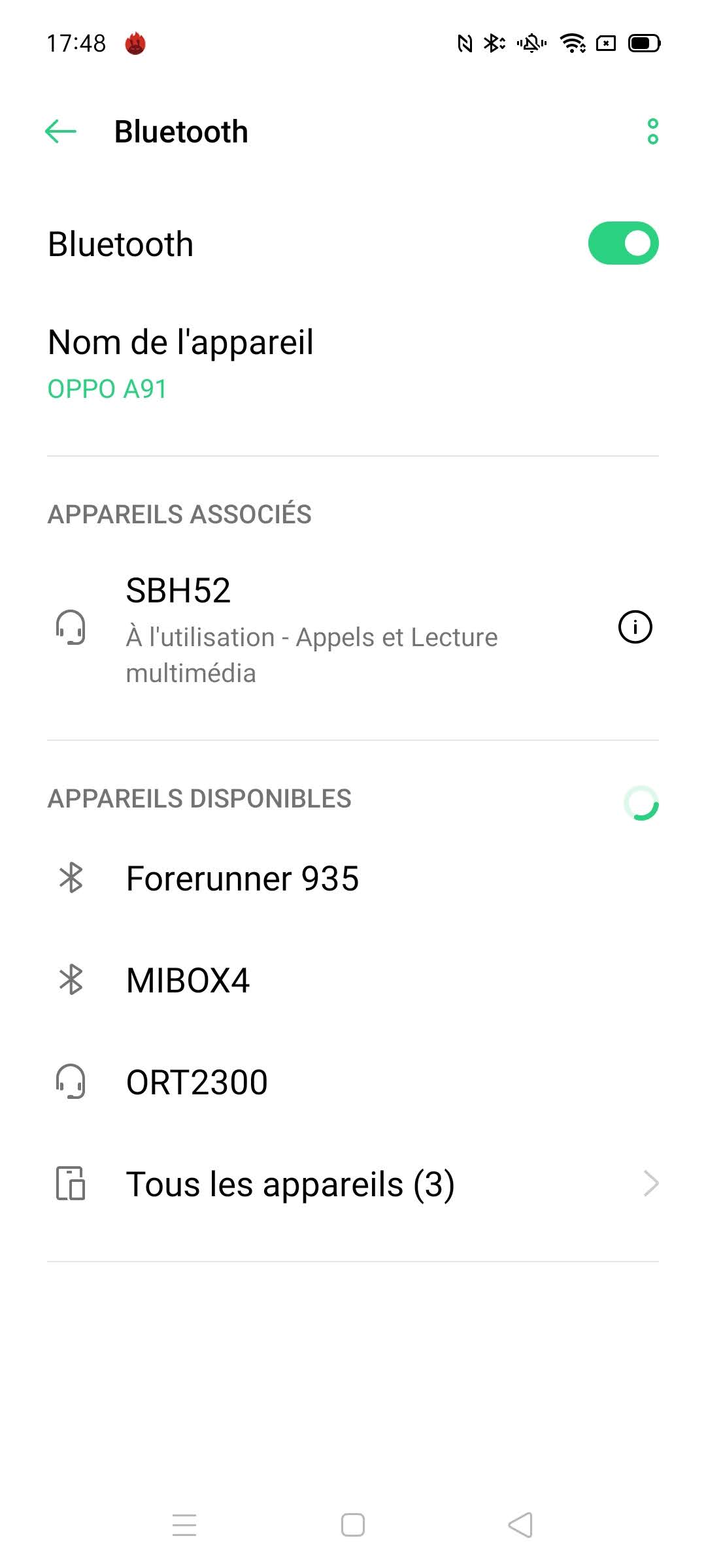Open the overflow menu

[x=652, y=131]
